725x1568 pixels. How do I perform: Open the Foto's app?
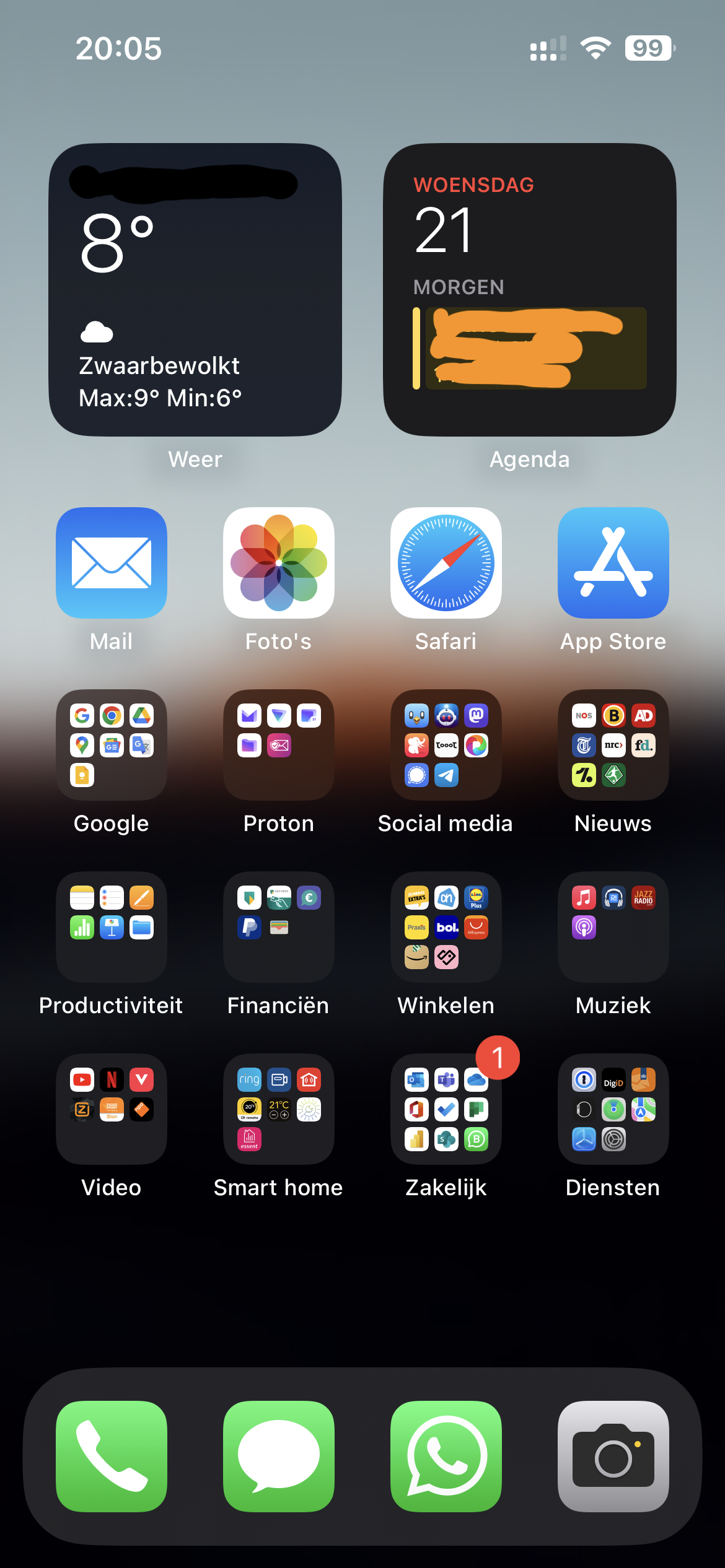point(279,562)
